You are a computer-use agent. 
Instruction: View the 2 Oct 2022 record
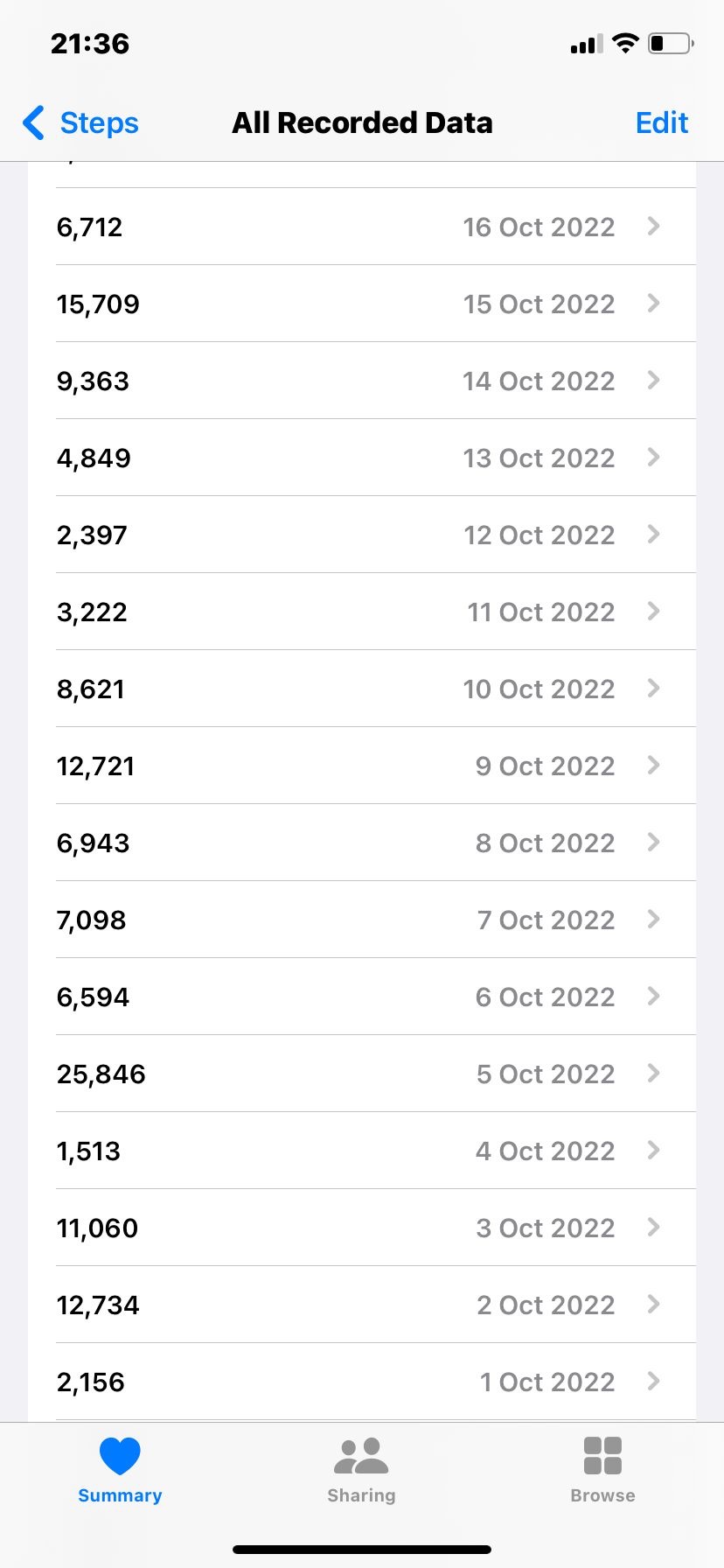(362, 1305)
